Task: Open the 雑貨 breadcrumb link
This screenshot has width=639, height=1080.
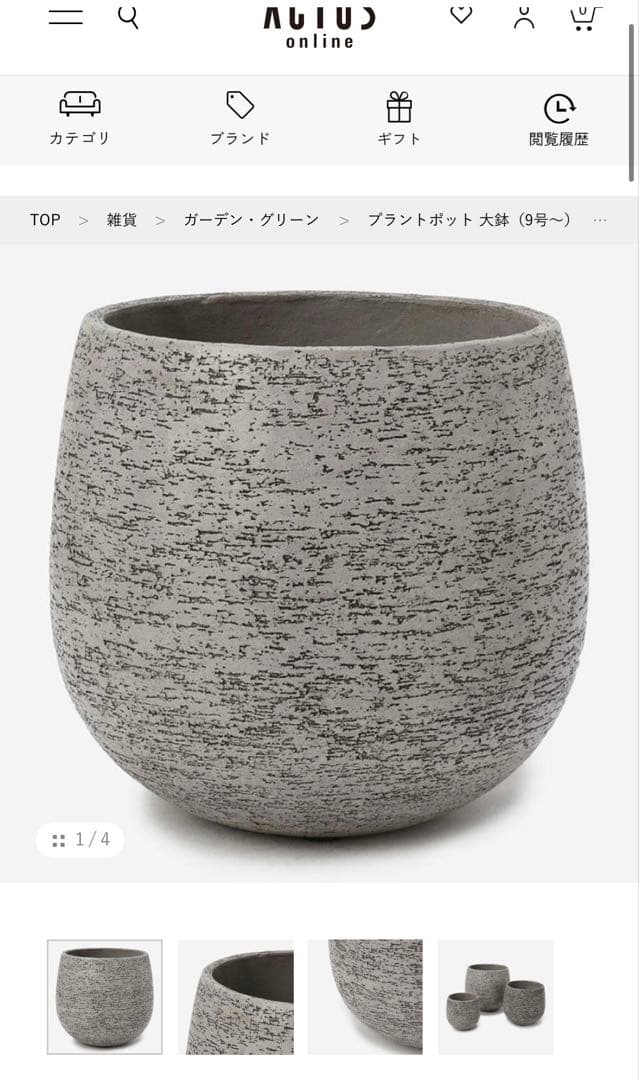Action: pyautogui.click(x=122, y=220)
